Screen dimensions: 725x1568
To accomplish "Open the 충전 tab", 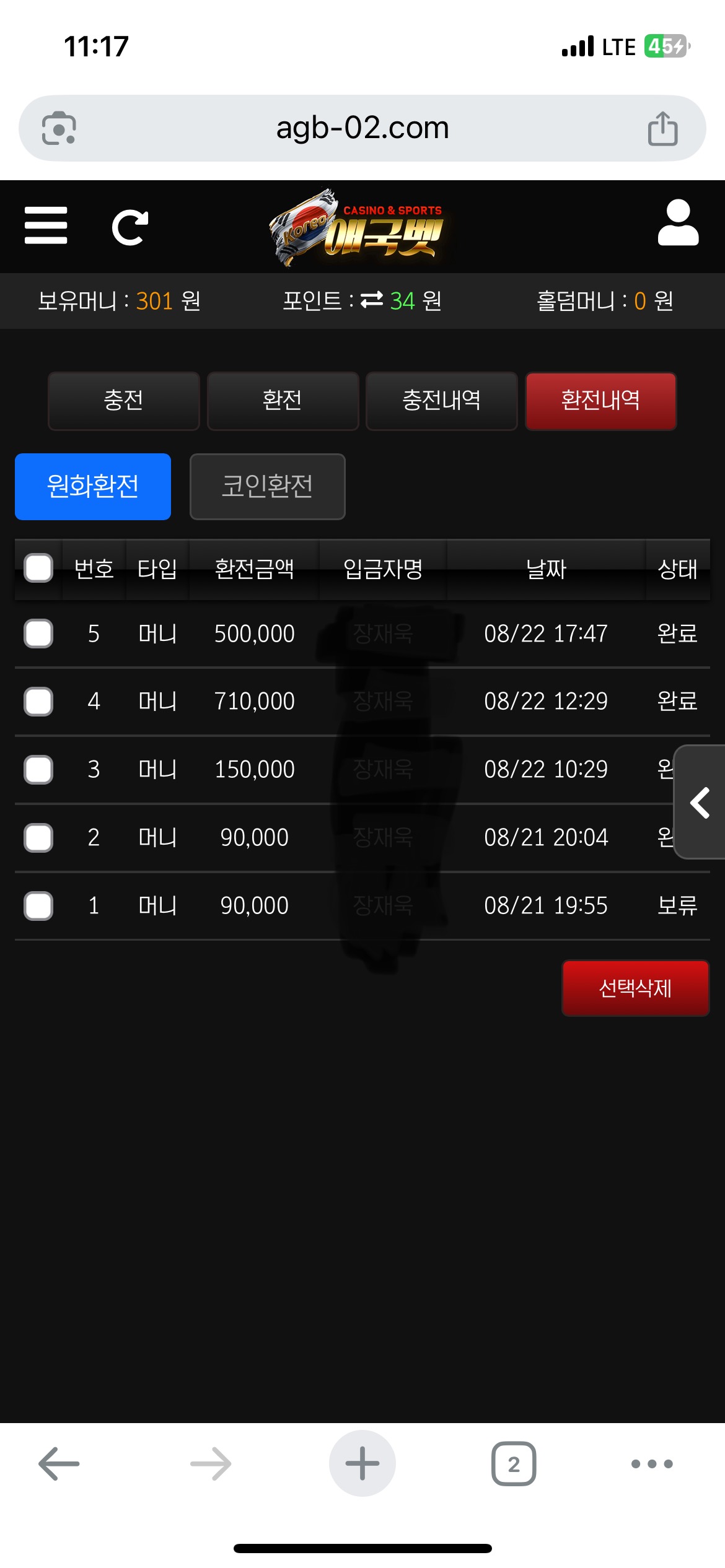I will [124, 401].
